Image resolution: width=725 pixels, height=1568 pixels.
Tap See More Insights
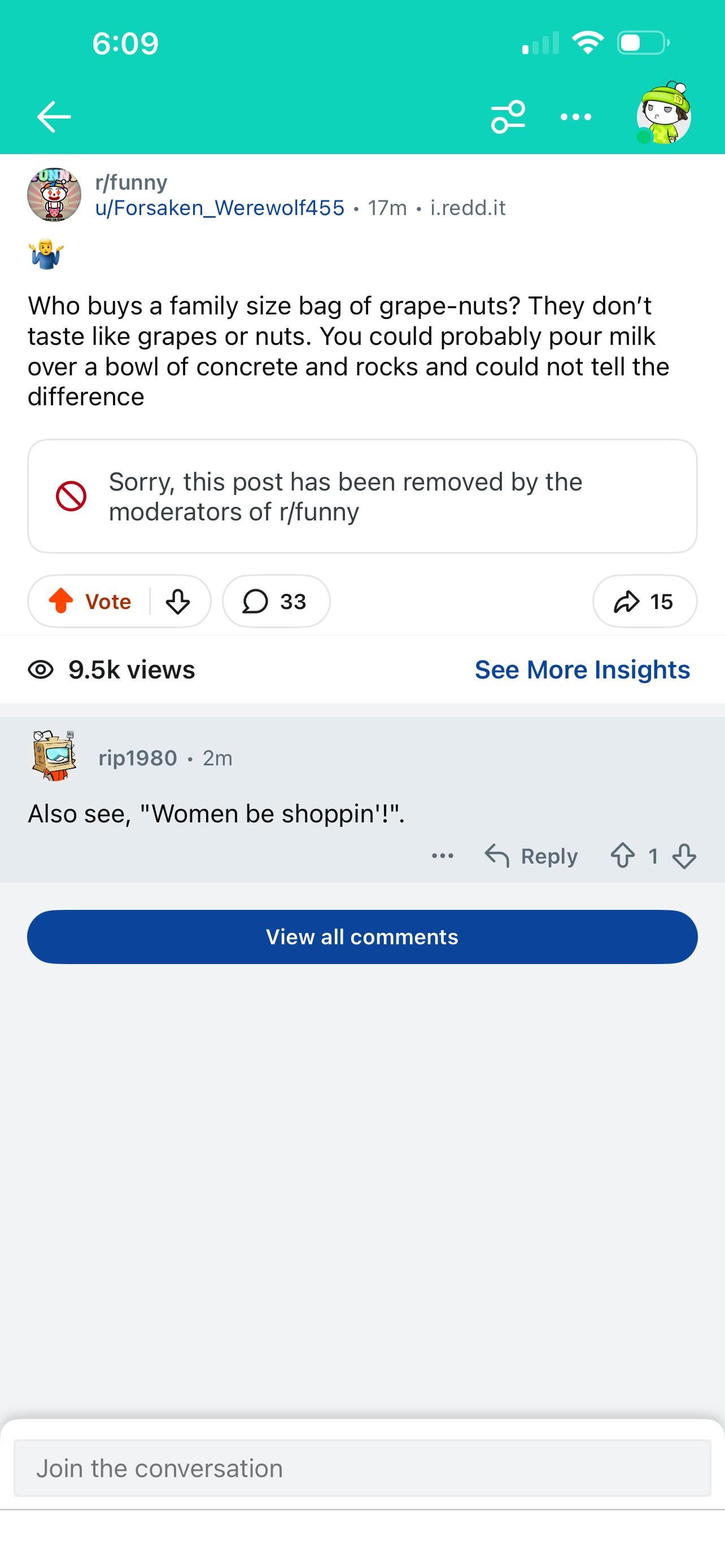582,669
